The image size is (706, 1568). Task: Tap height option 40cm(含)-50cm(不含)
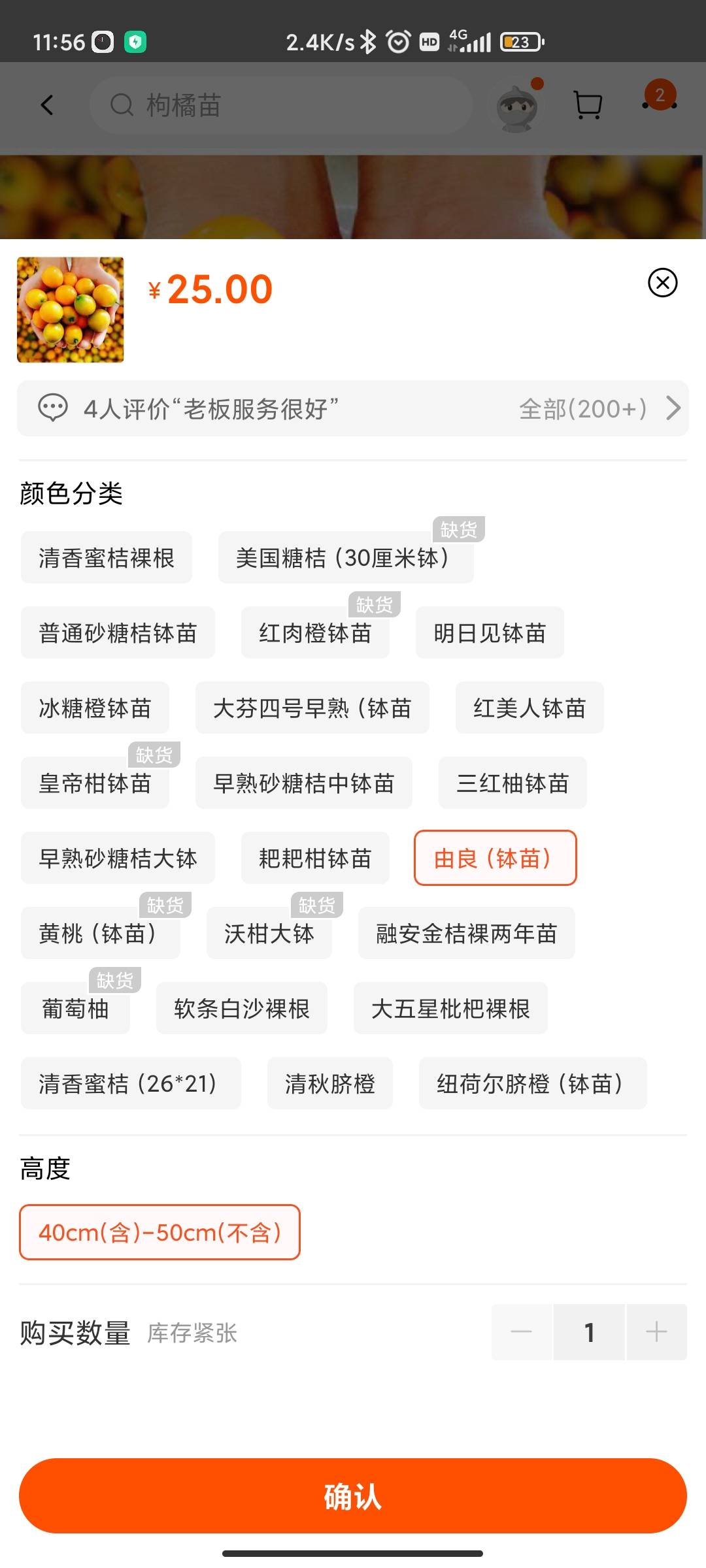point(160,1232)
